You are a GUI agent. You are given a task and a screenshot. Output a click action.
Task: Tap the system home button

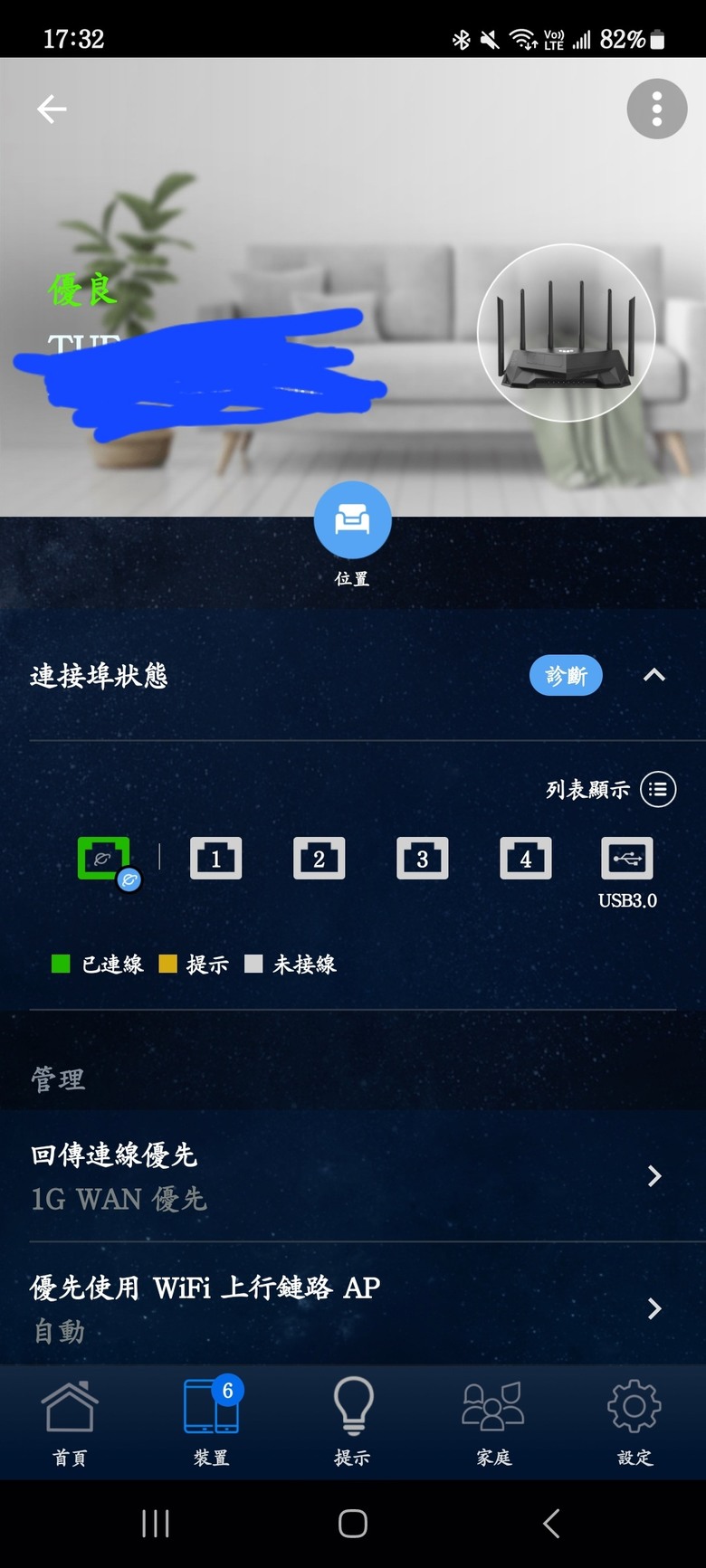[x=353, y=1524]
